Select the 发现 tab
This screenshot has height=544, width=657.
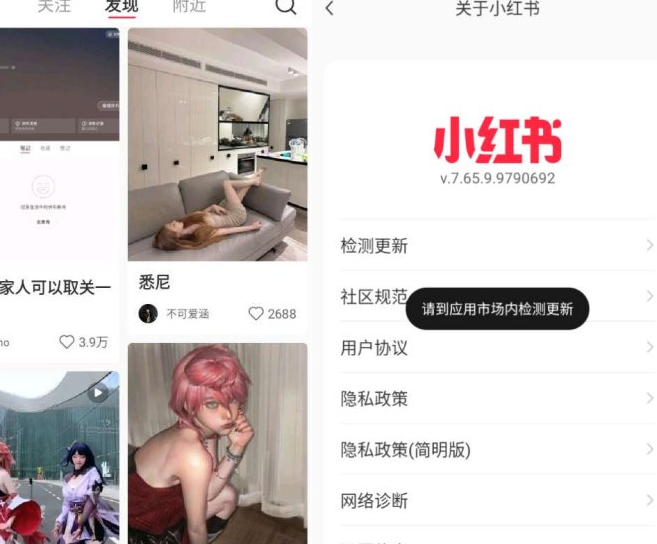[121, 6]
